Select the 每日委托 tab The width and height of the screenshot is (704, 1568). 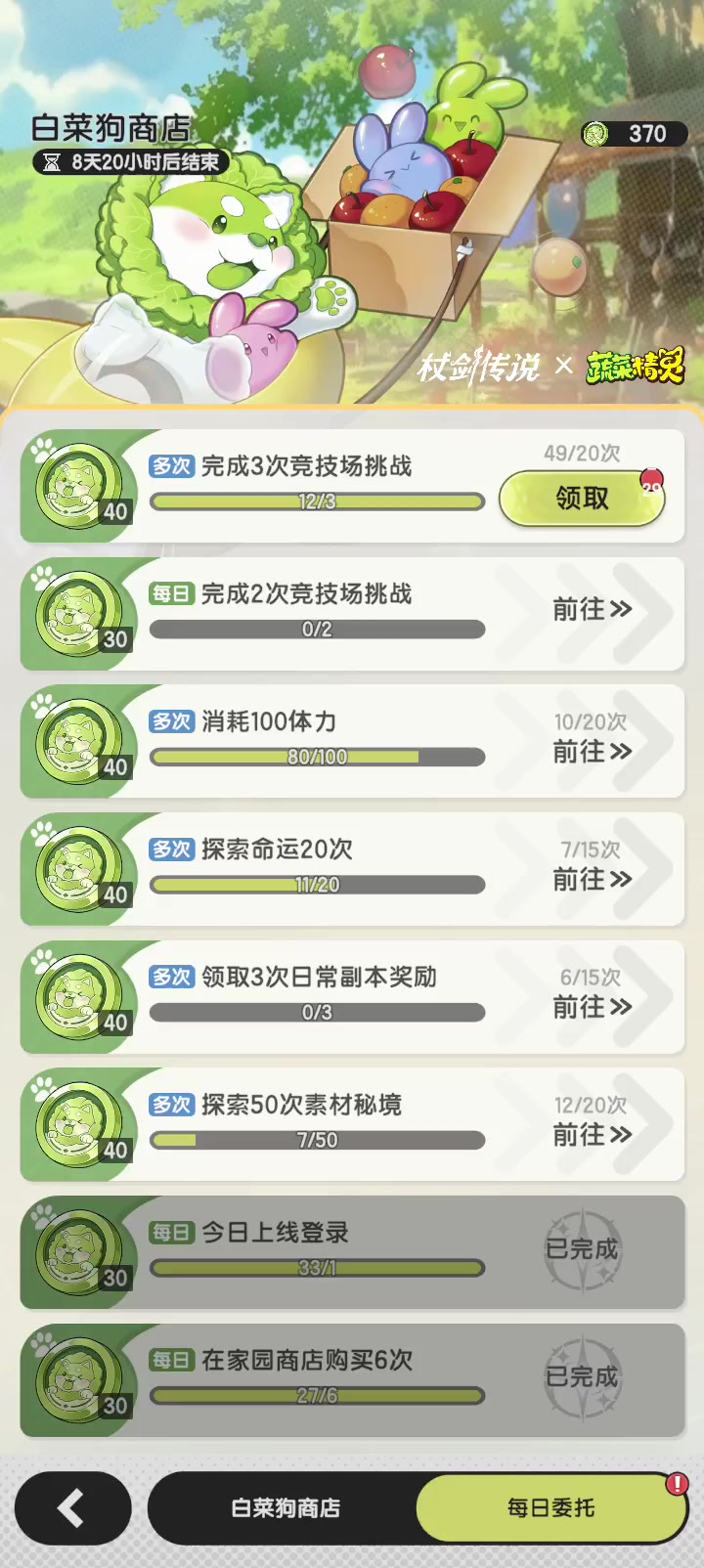550,1508
